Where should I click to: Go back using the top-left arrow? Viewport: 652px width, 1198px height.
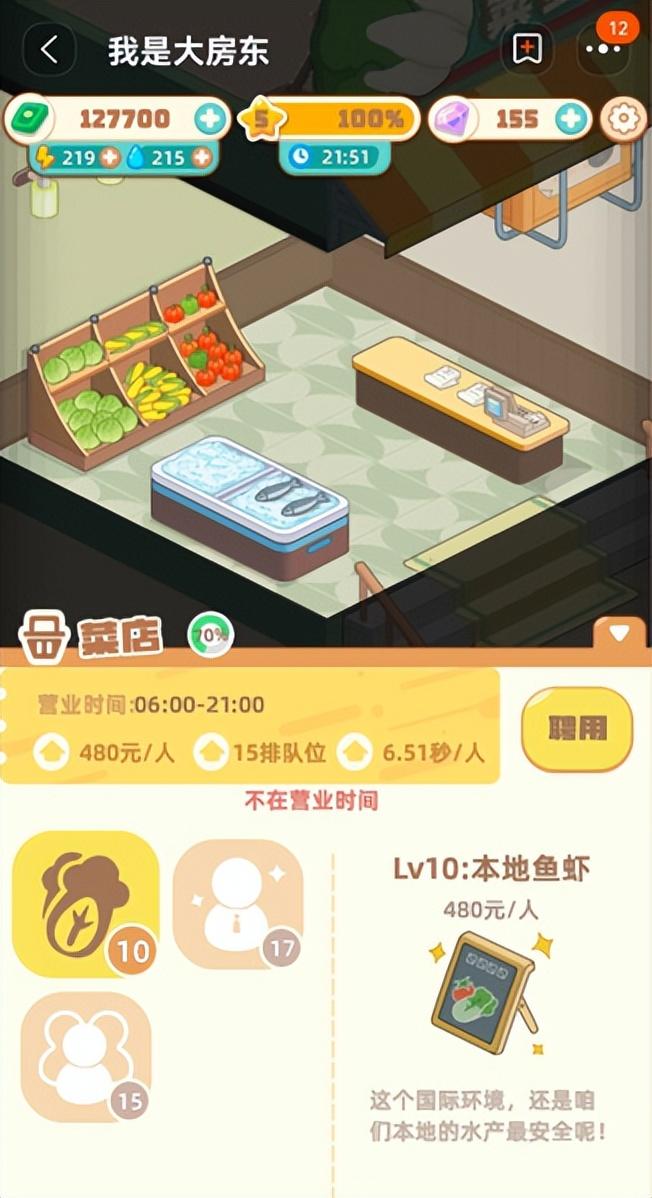click(x=49, y=50)
